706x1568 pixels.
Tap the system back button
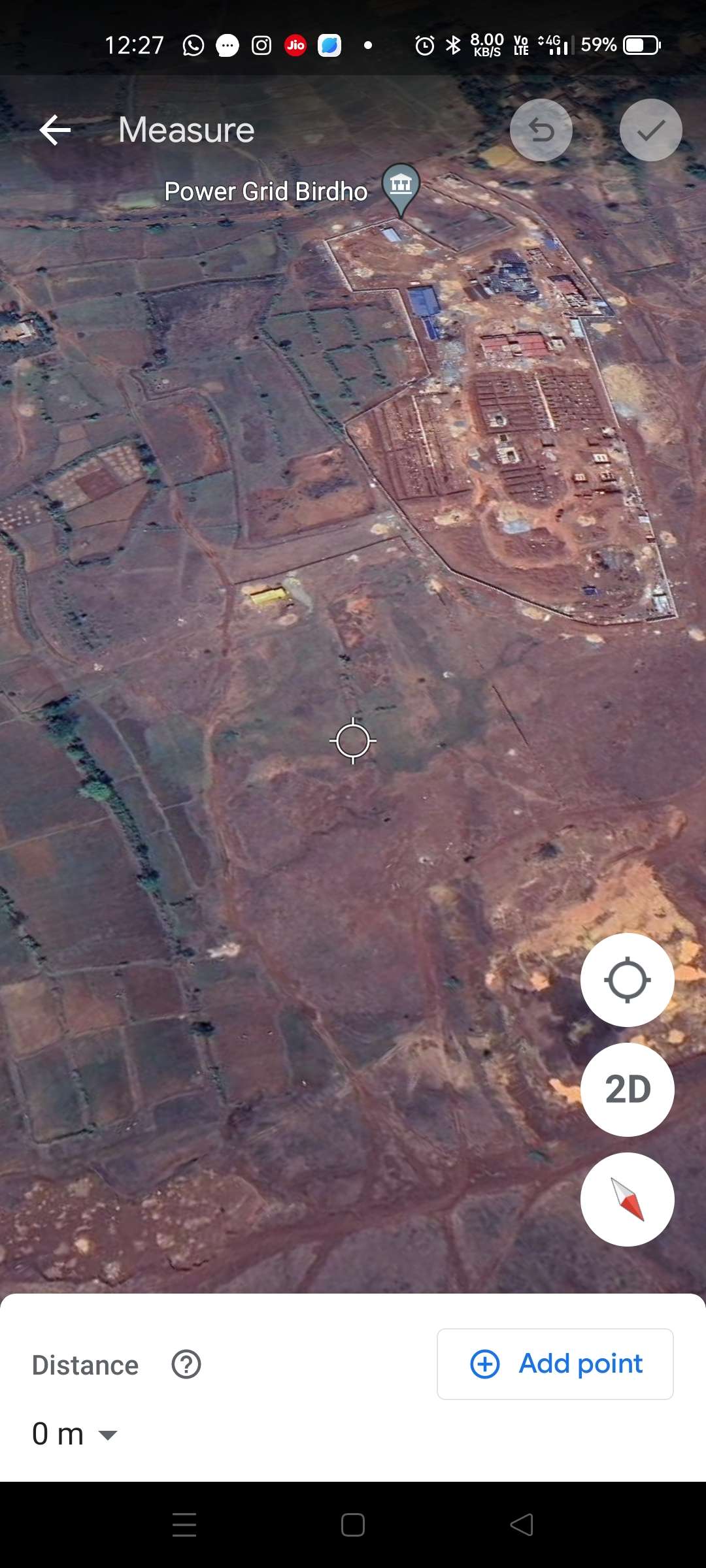522,1525
